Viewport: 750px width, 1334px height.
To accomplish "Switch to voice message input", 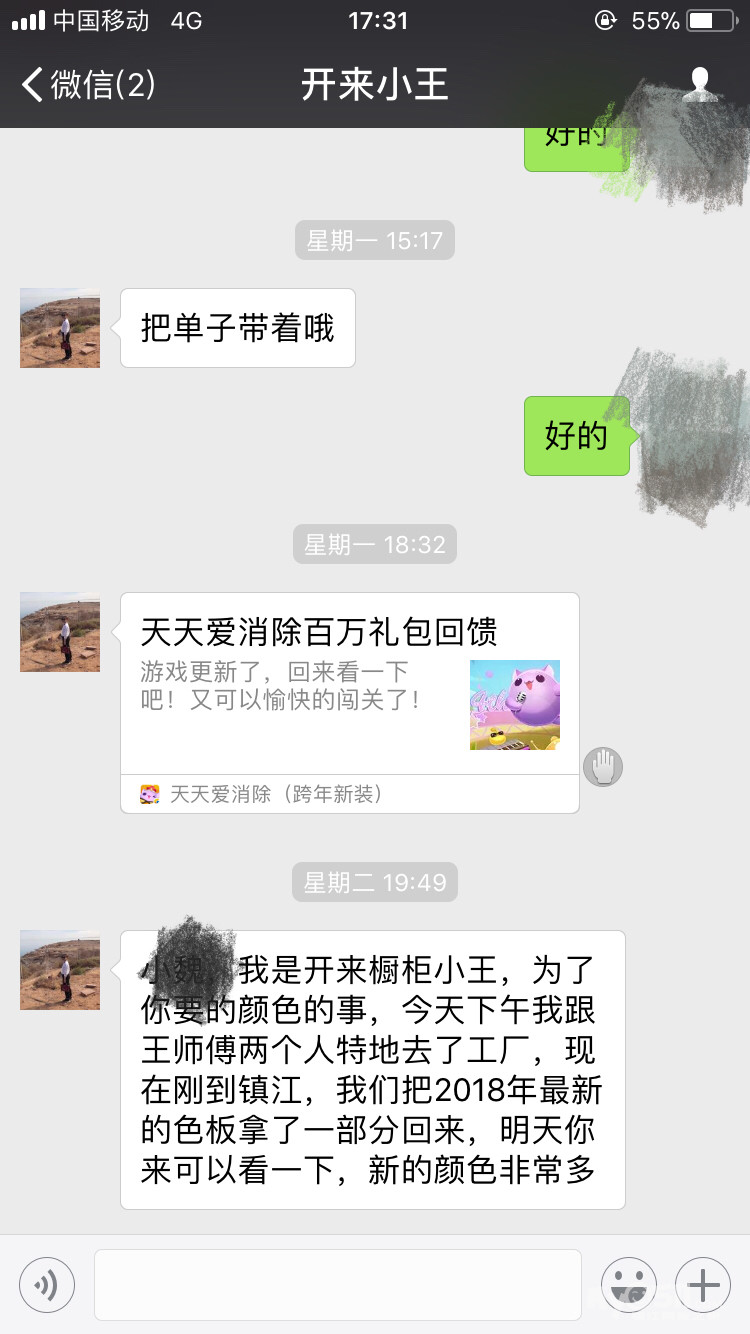I will click(x=47, y=1285).
